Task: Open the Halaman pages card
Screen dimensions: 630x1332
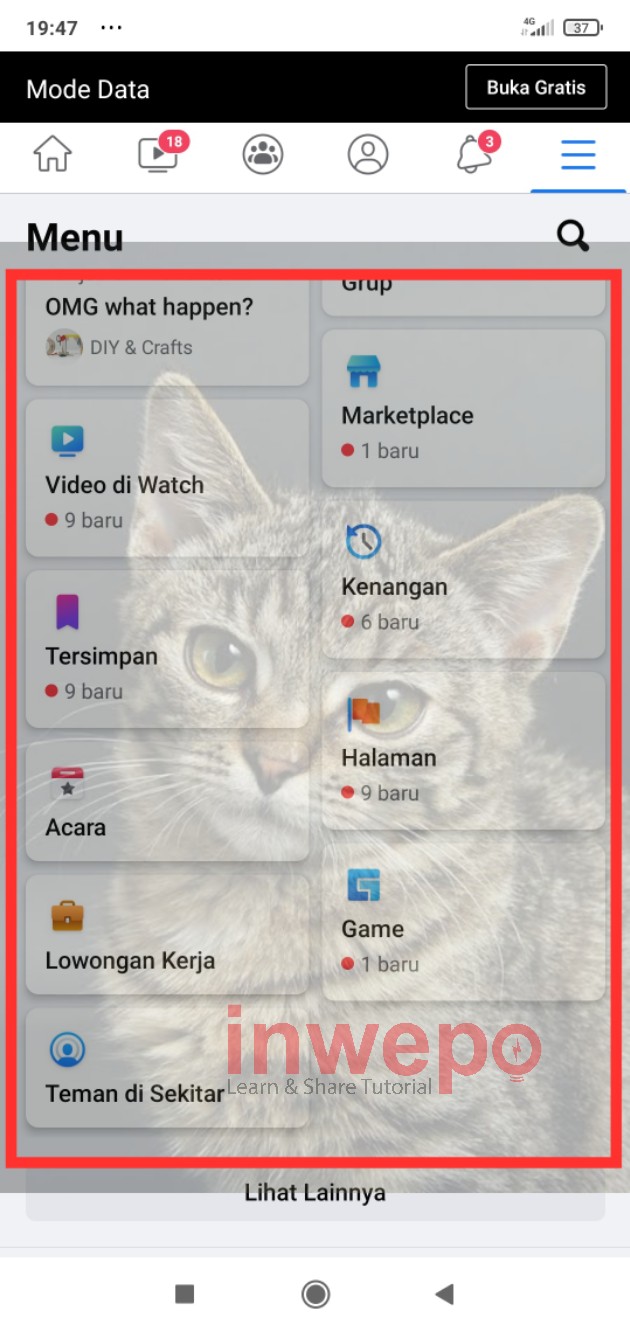Action: [463, 752]
